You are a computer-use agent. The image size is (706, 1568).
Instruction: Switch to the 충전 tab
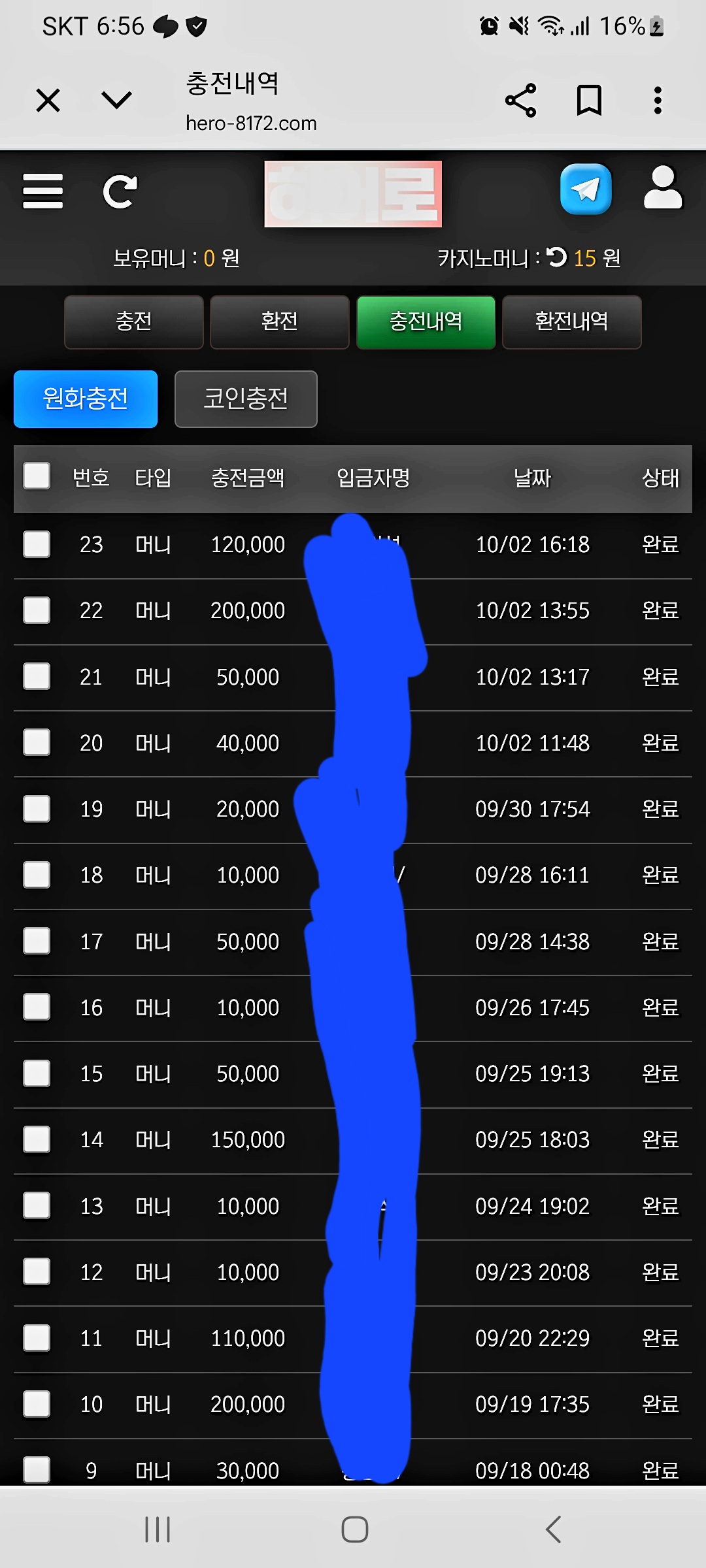click(134, 322)
